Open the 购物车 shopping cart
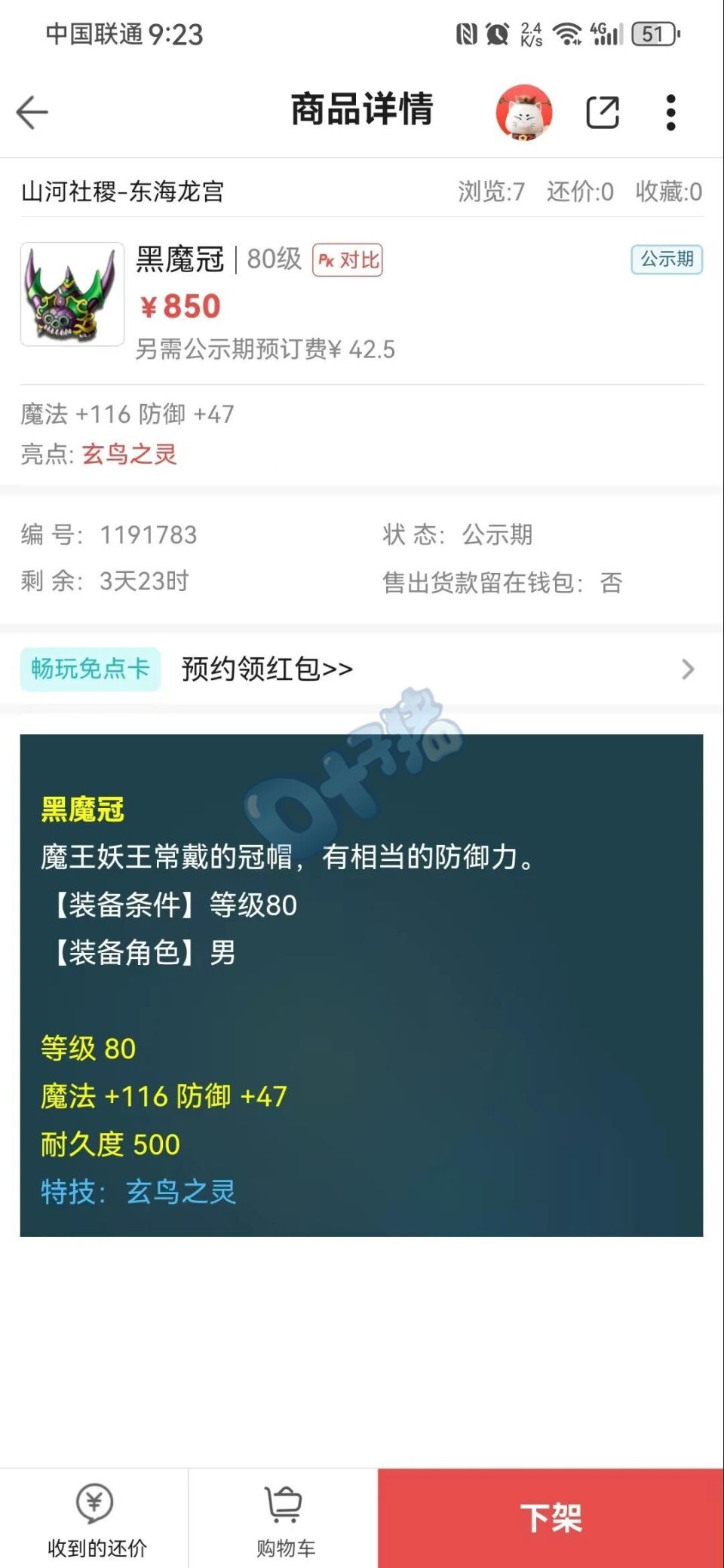This screenshot has height=1568, width=724. [x=284, y=1517]
